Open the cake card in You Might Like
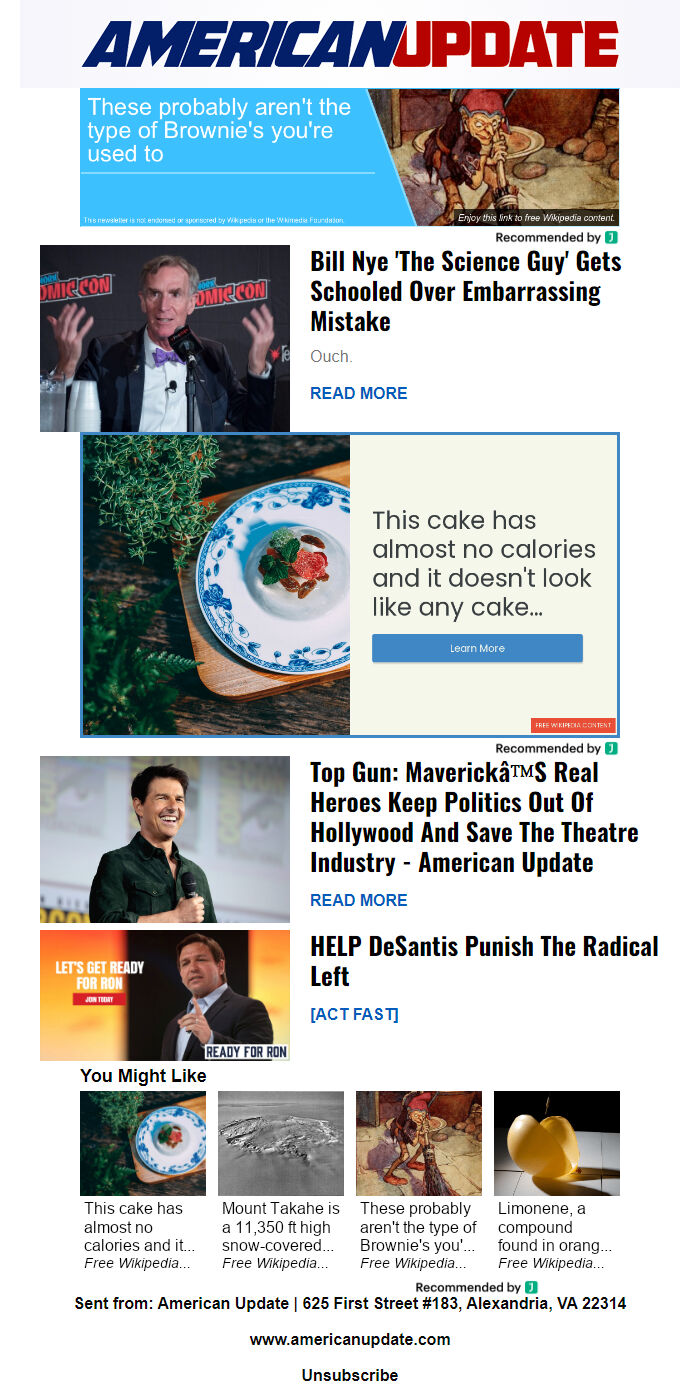Image resolution: width=700 pixels, height=1395 pixels. click(x=143, y=1181)
